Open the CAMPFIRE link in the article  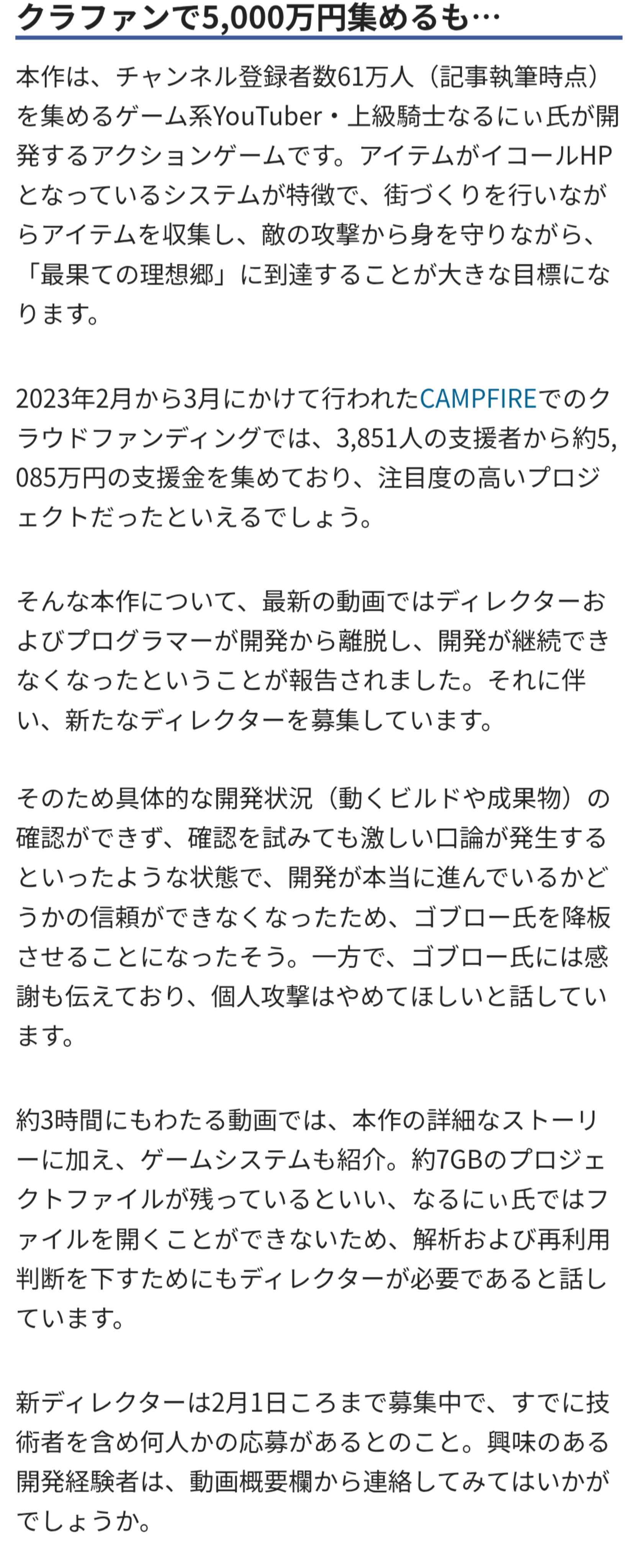click(478, 399)
